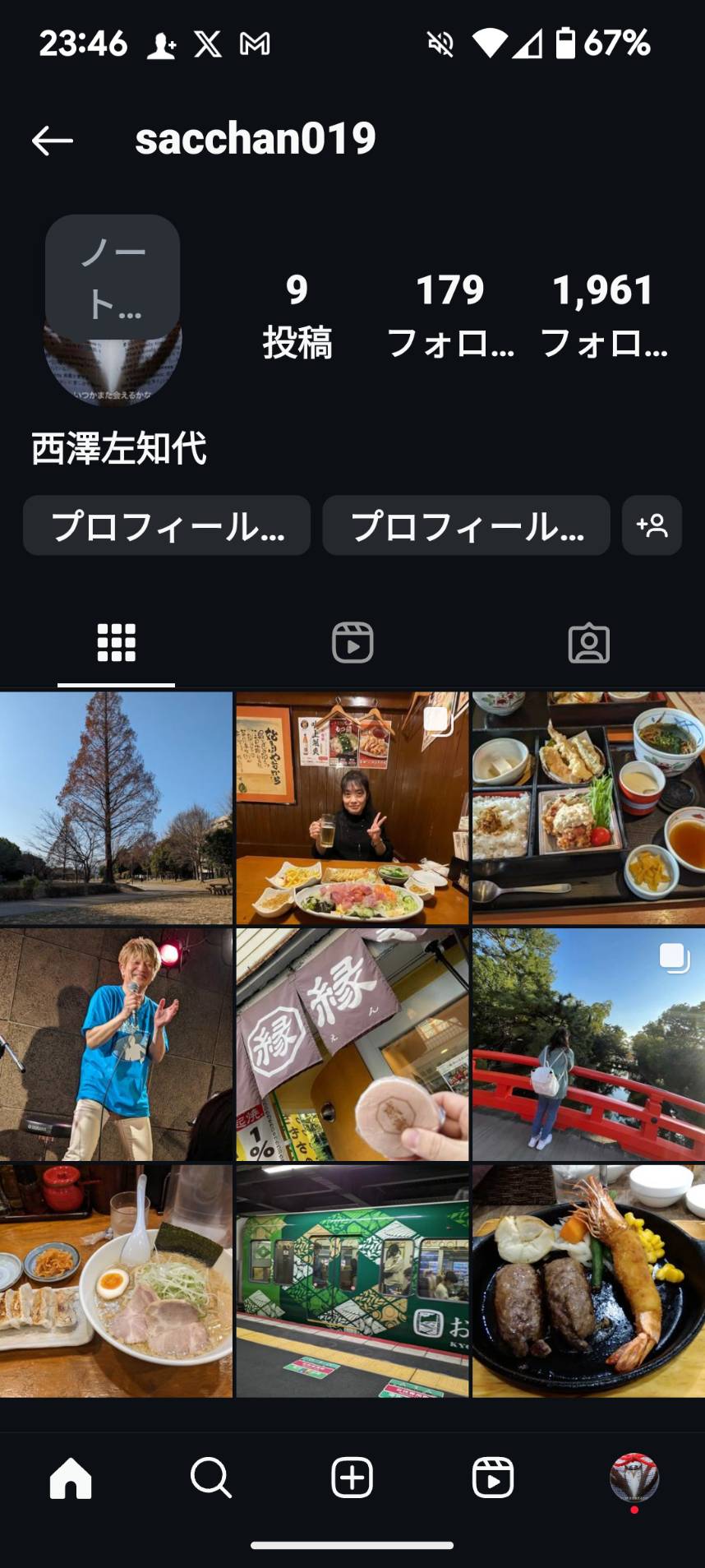705x1568 pixels.
Task: Go to the home feed tab
Action: coord(71,1478)
